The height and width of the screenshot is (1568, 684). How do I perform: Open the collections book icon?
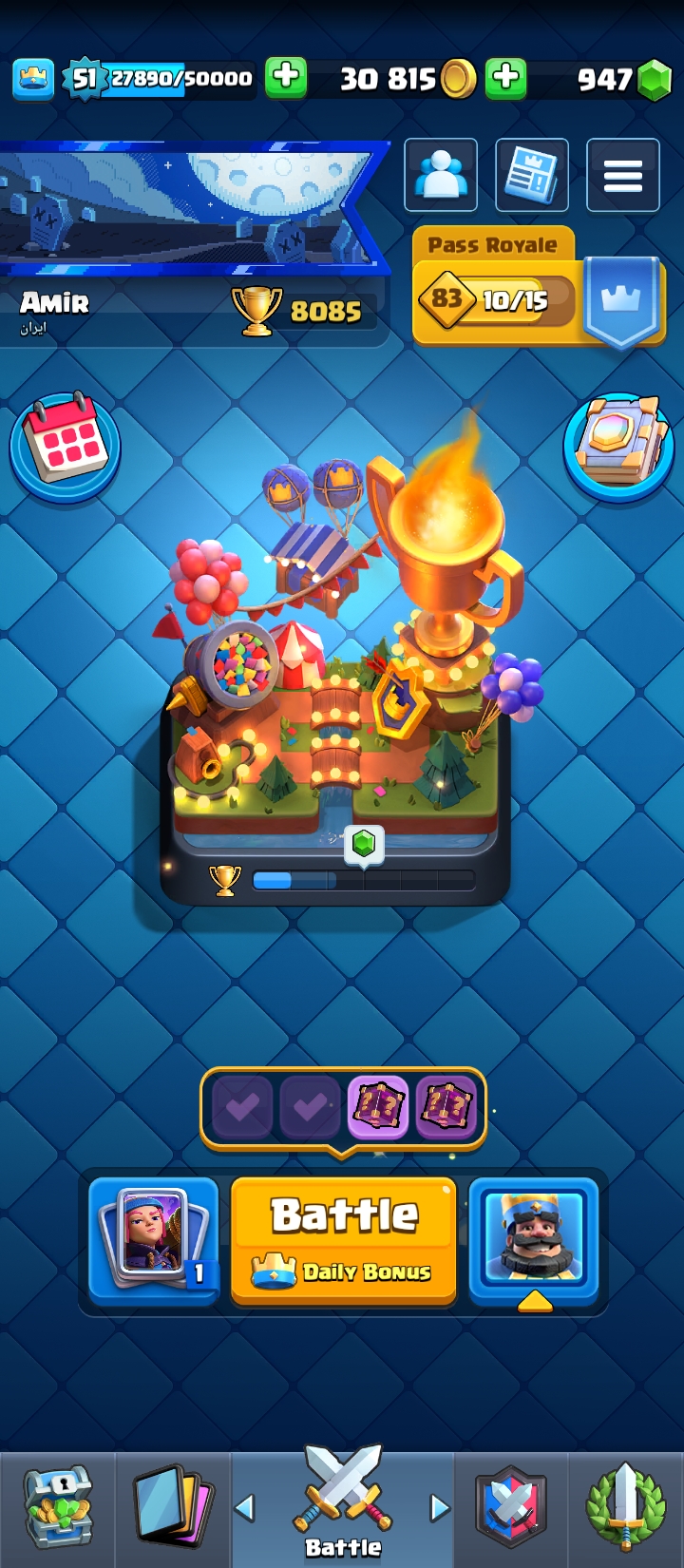[x=618, y=446]
